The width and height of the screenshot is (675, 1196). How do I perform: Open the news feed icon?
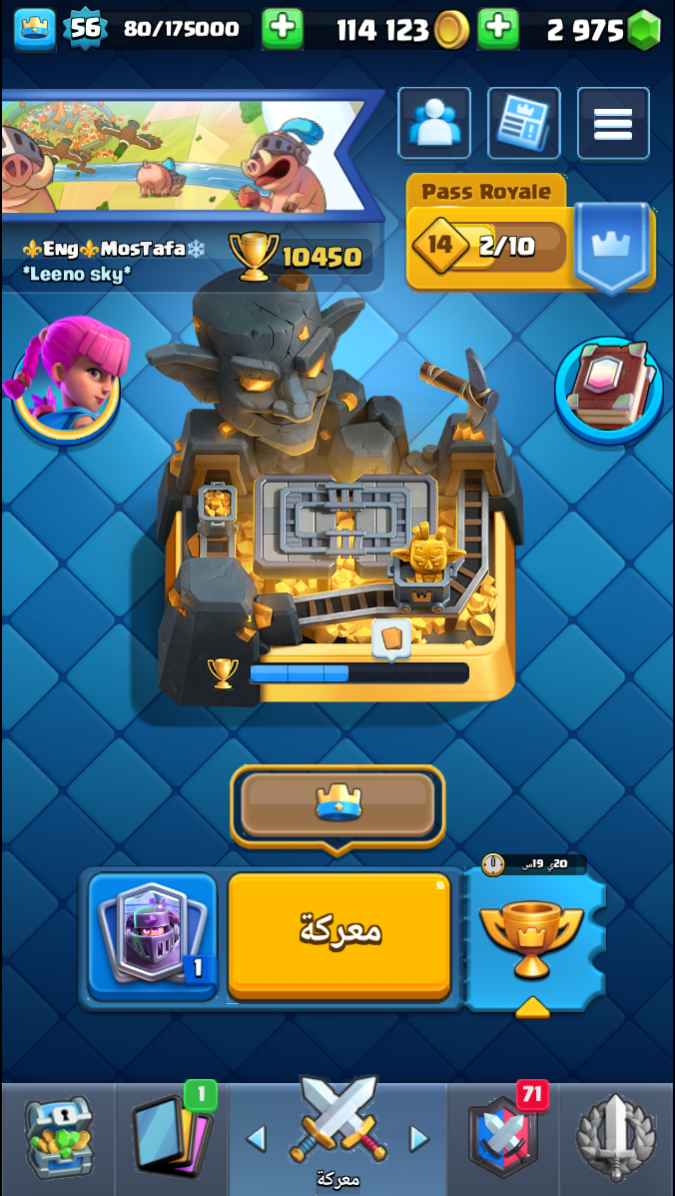pyautogui.click(x=523, y=123)
